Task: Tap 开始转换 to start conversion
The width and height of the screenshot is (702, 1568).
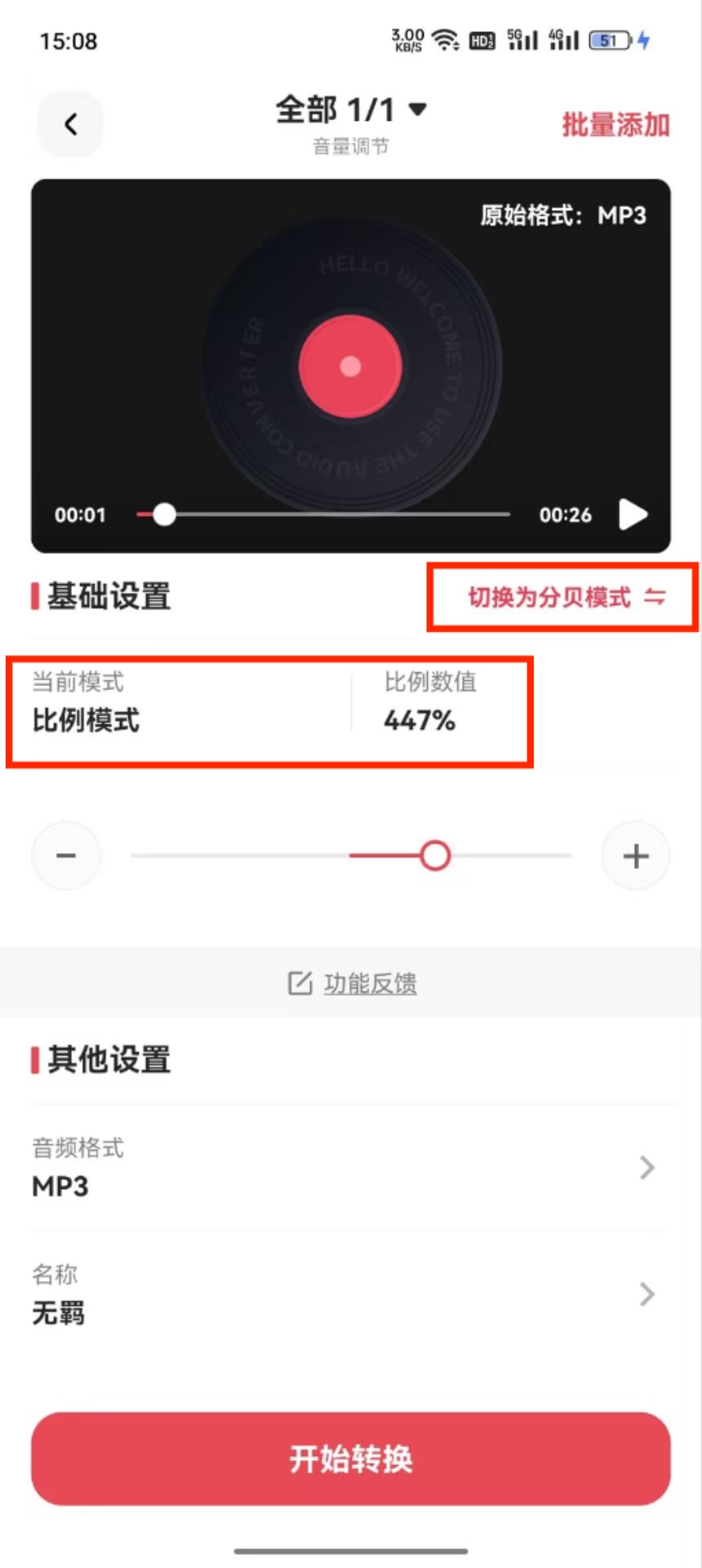Action: 351,1459
